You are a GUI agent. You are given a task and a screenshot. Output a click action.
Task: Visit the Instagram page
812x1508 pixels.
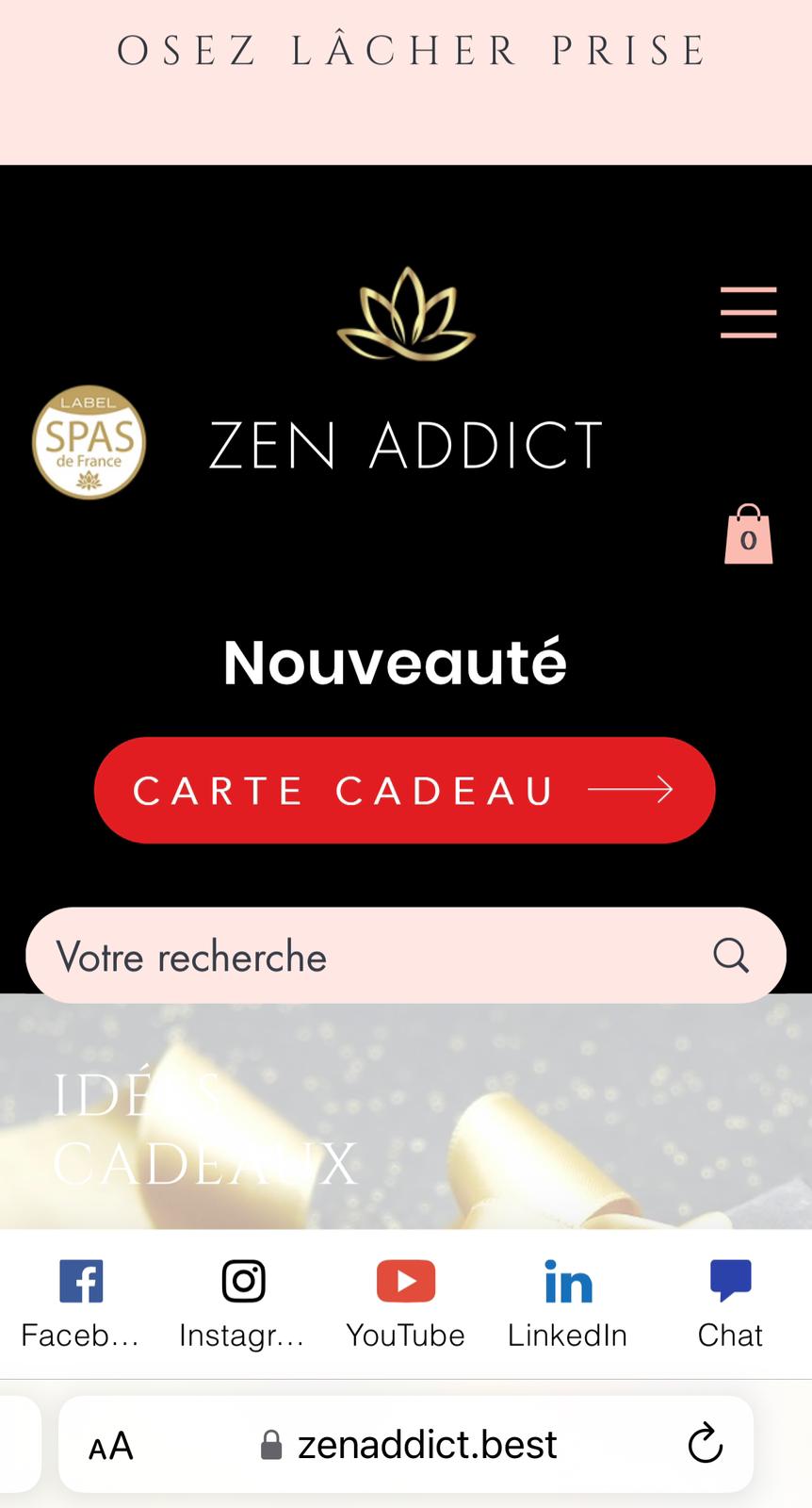pyautogui.click(x=243, y=1303)
